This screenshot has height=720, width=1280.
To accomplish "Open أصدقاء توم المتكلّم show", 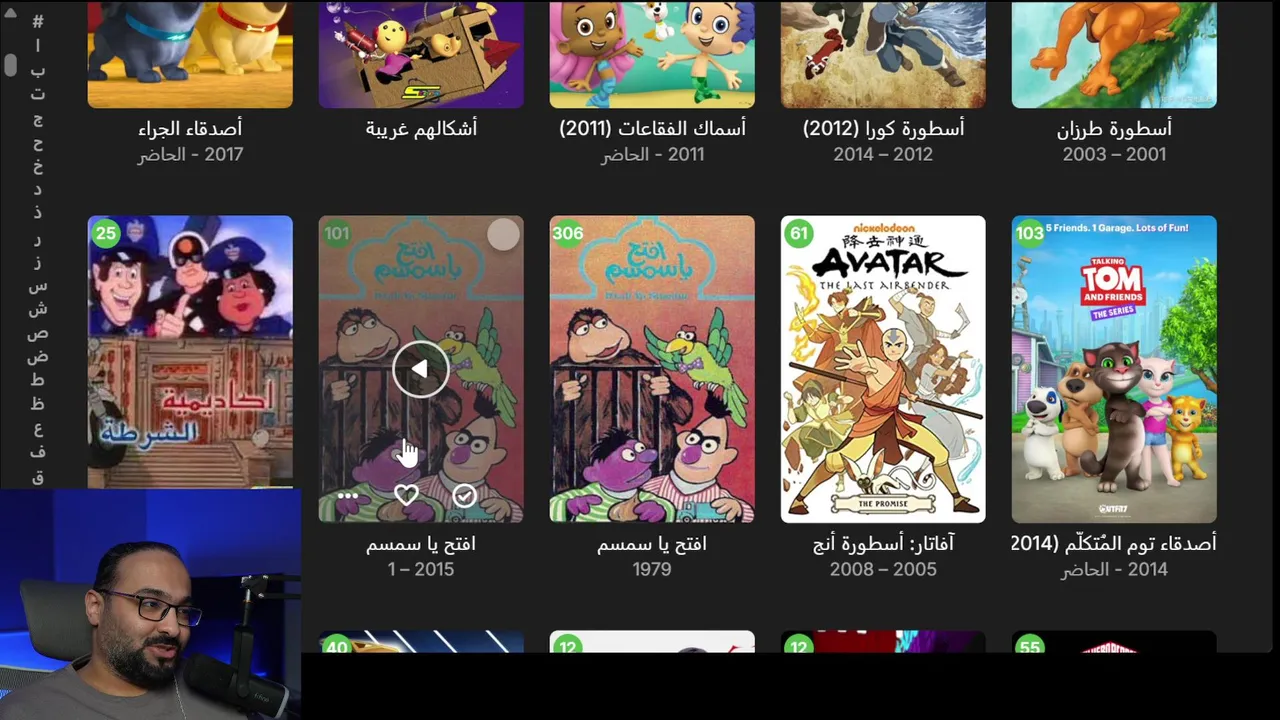I will tap(1113, 369).
